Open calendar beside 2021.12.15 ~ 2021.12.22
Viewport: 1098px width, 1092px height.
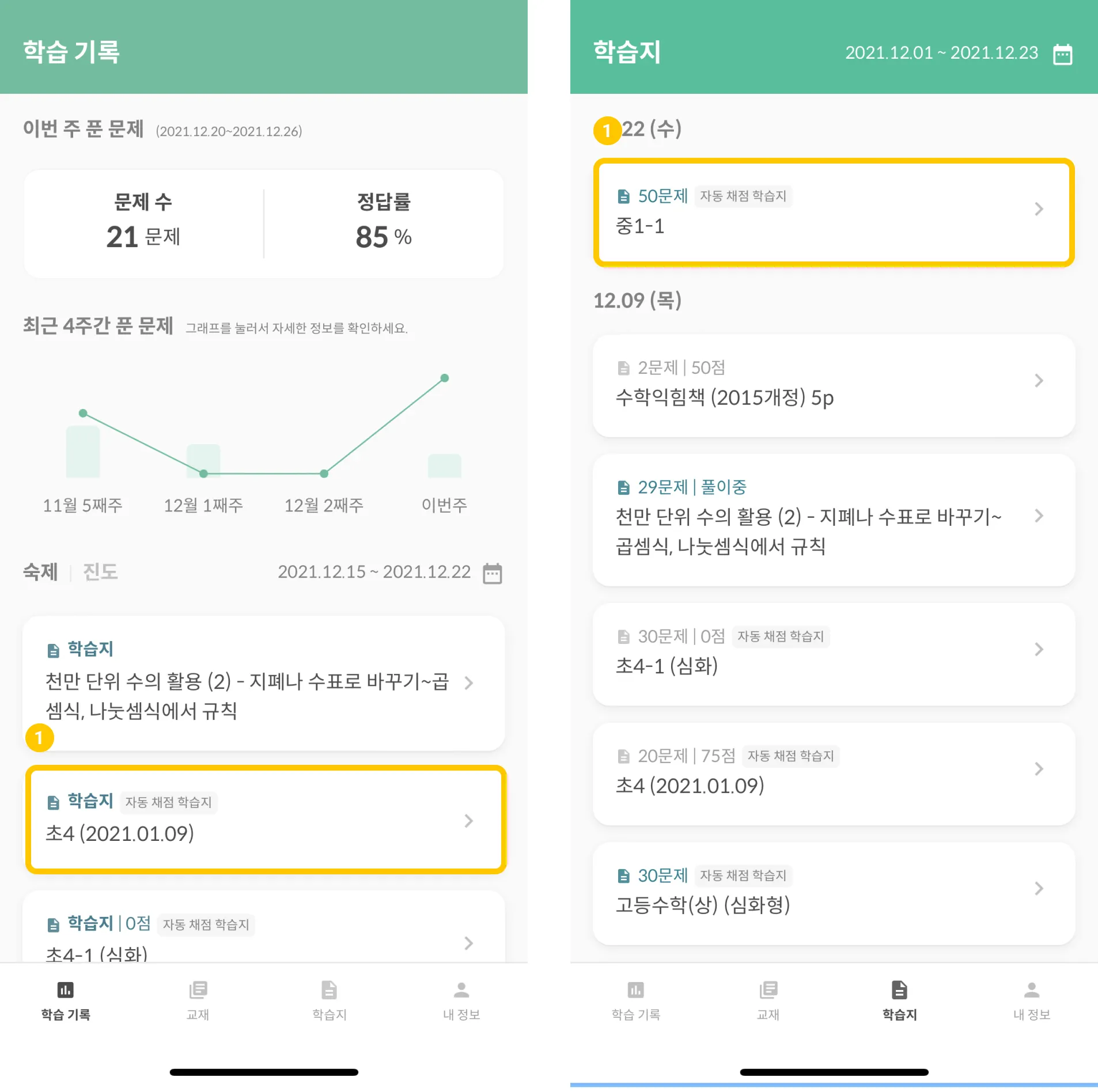point(492,573)
